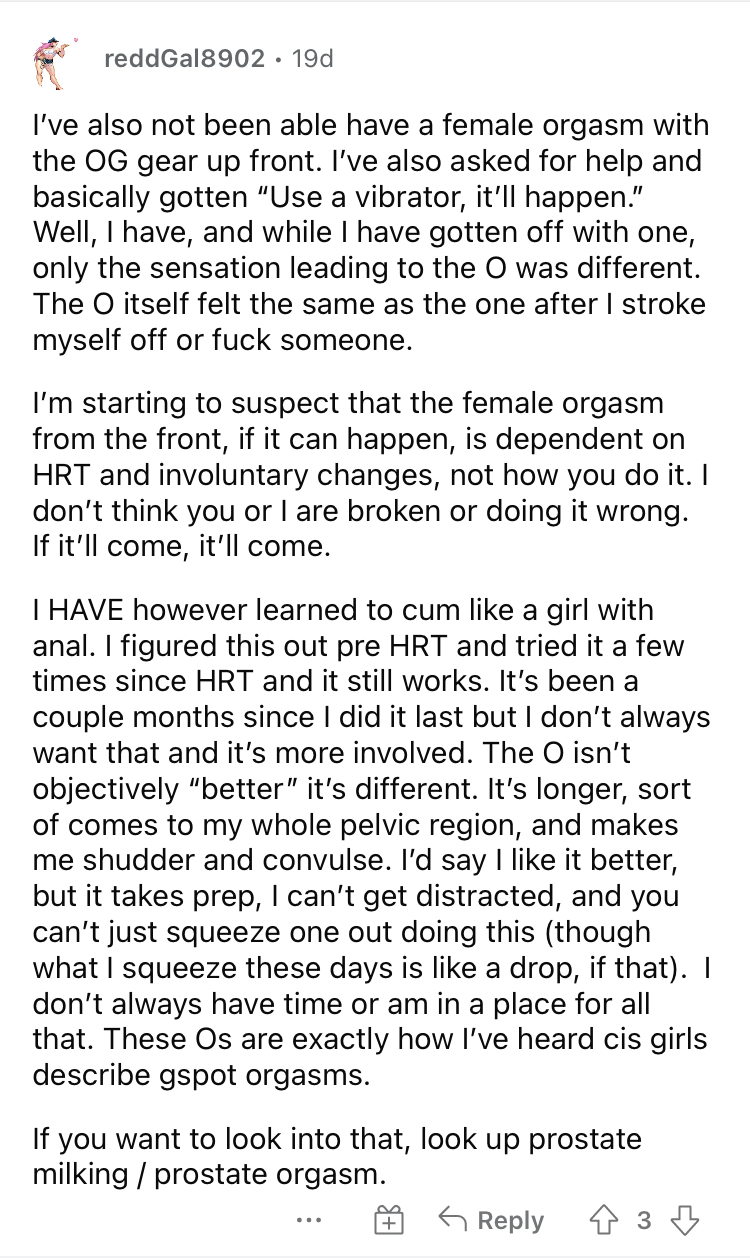Image resolution: width=750 pixels, height=1258 pixels.
Task: Open the comment's three-dot overflow menu
Action: point(309,1220)
